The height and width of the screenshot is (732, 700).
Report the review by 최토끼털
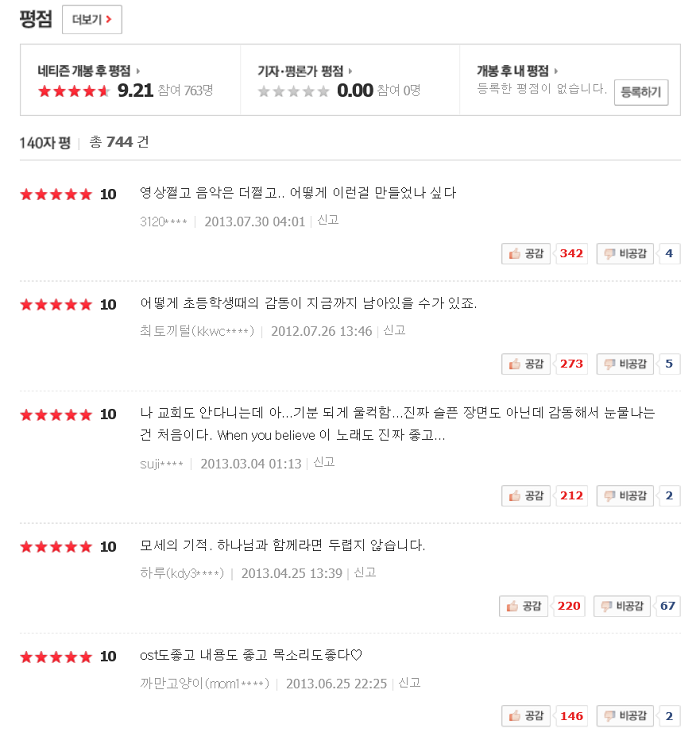[x=394, y=330]
